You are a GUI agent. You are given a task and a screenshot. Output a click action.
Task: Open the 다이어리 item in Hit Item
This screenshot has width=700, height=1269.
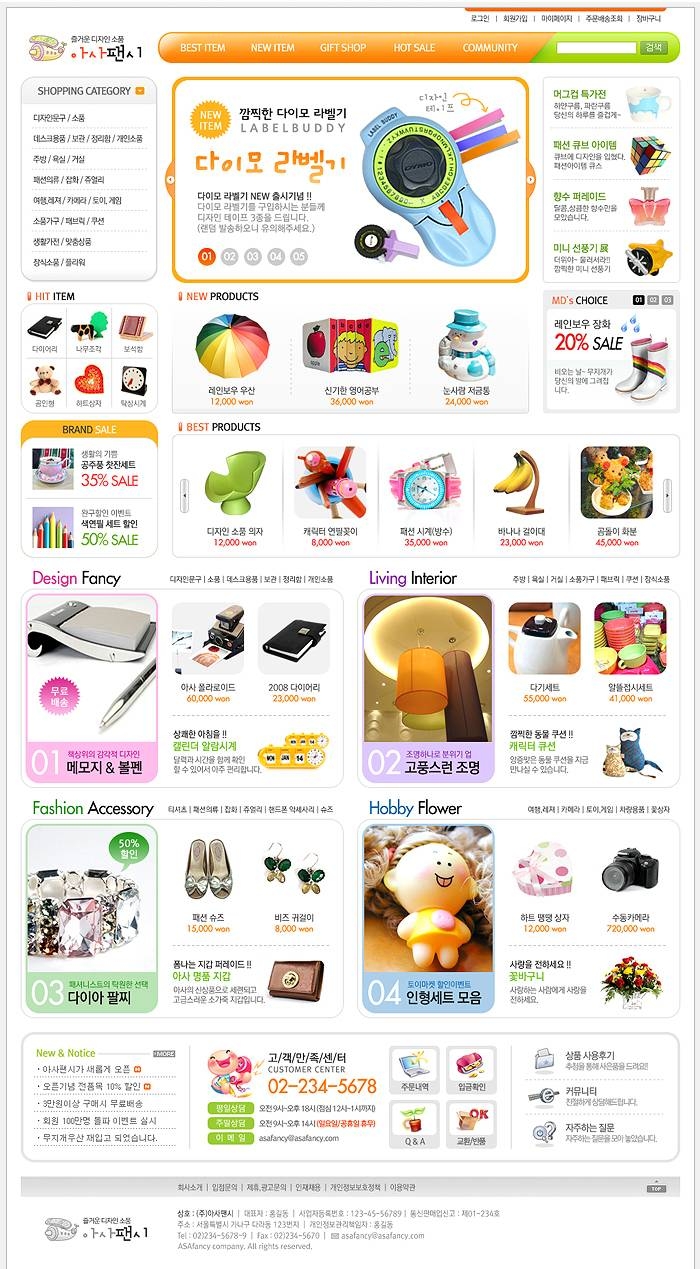point(44,333)
